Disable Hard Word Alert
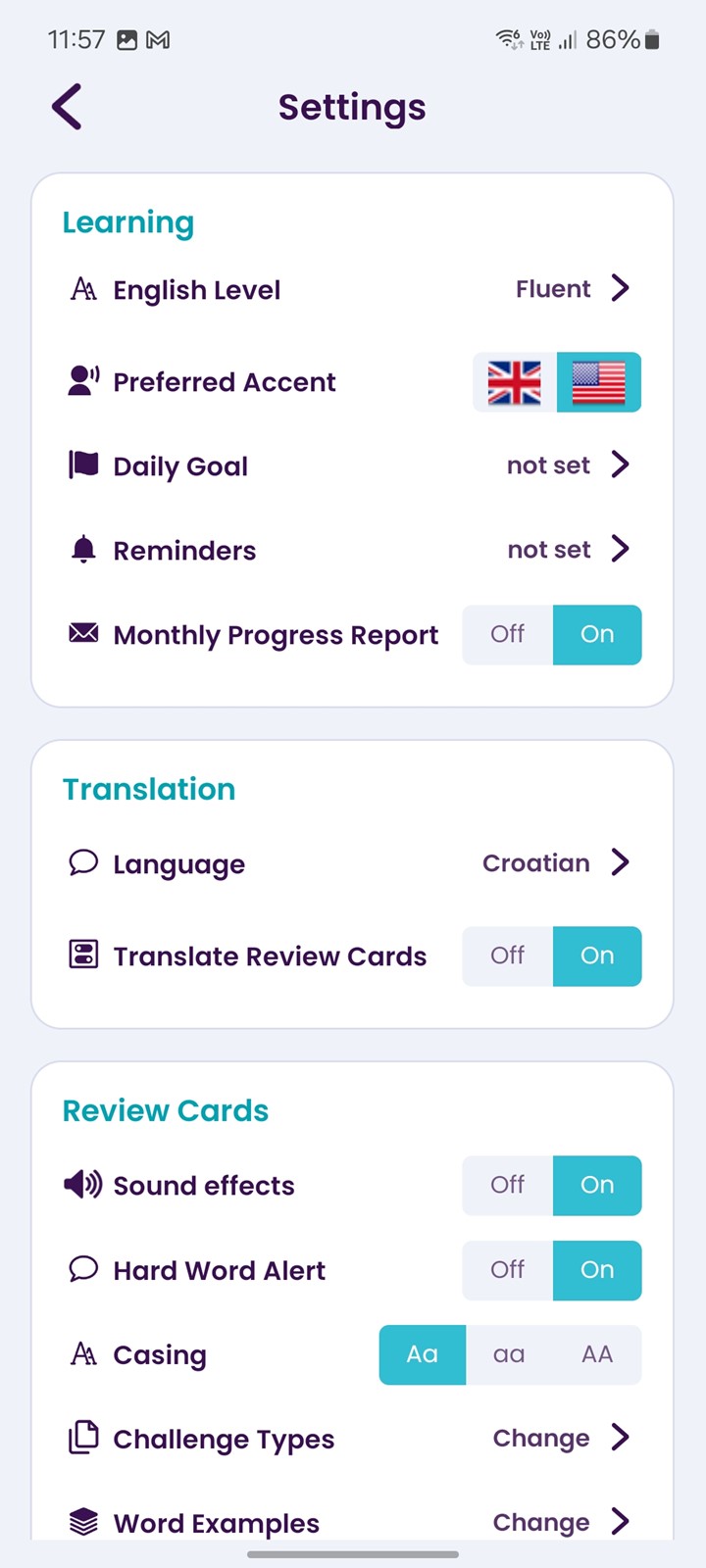This screenshot has height=1568, width=706. click(x=508, y=1271)
